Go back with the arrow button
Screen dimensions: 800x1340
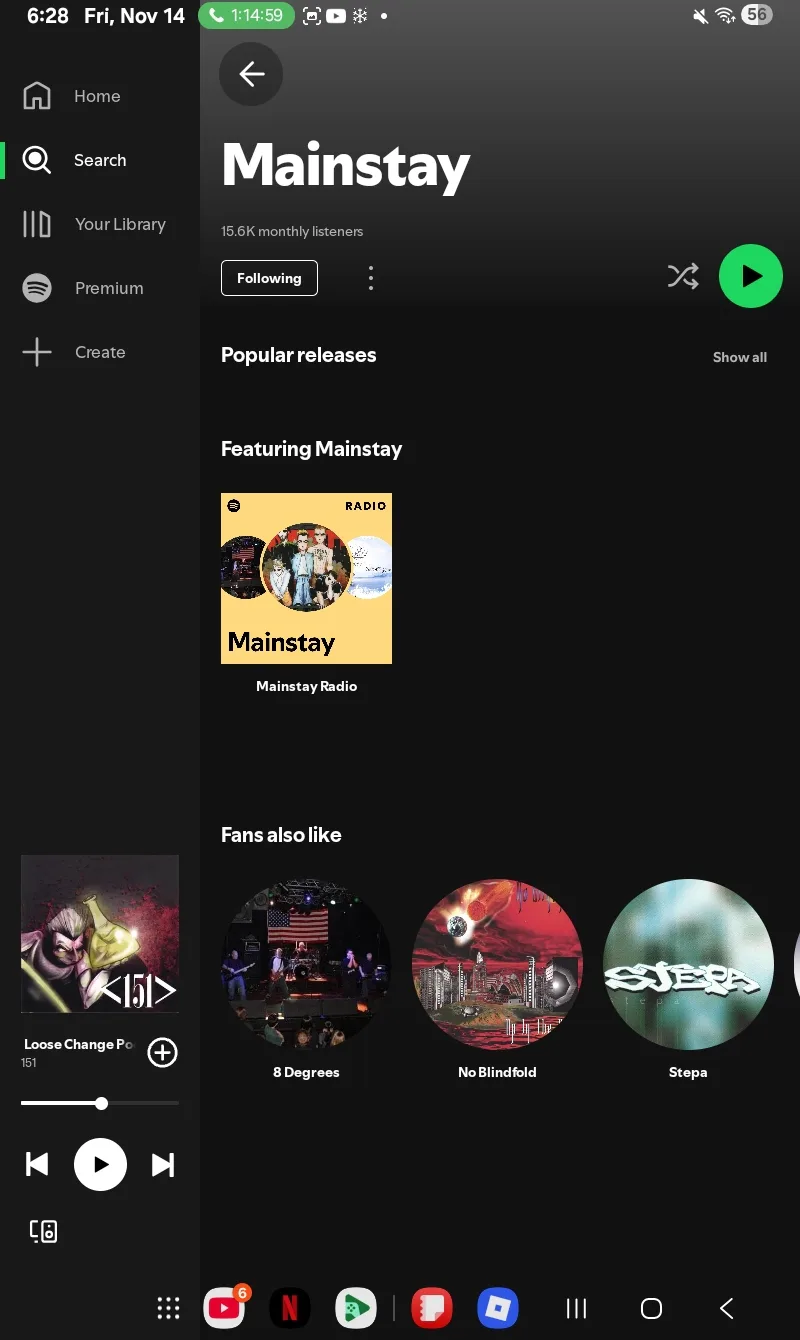(251, 74)
